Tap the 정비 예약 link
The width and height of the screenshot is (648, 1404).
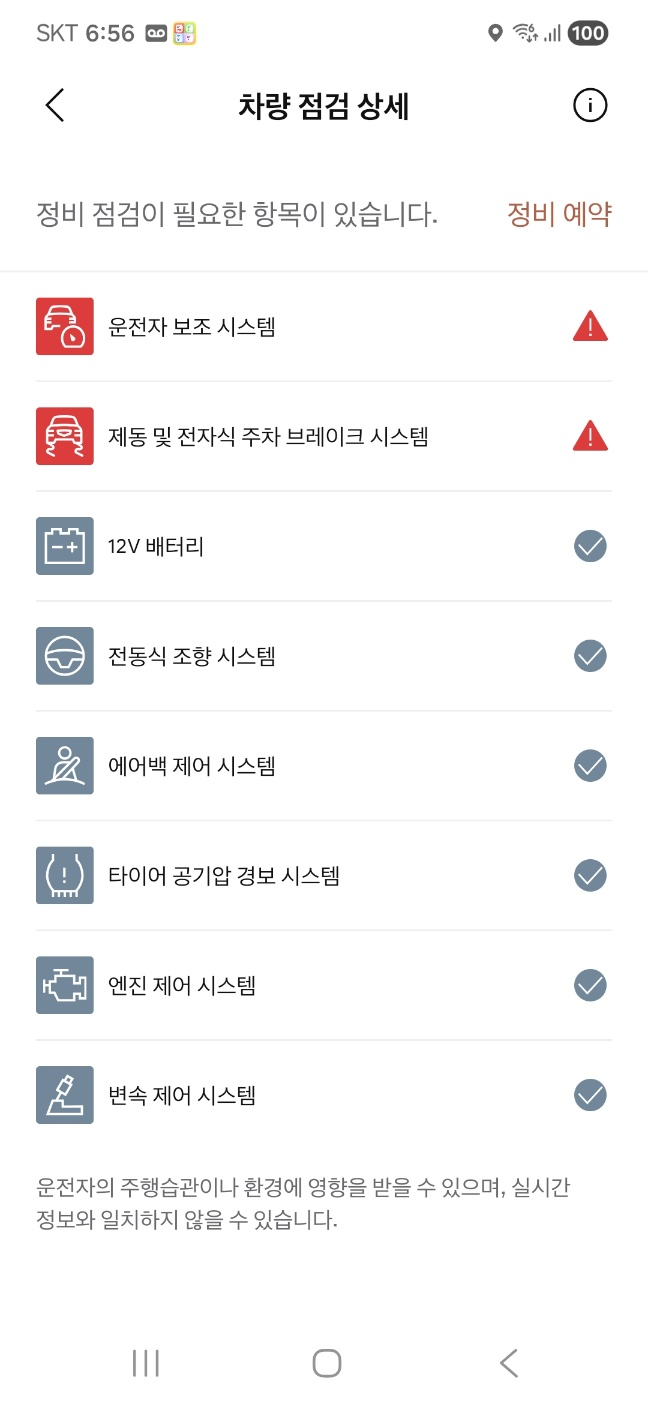pos(559,214)
